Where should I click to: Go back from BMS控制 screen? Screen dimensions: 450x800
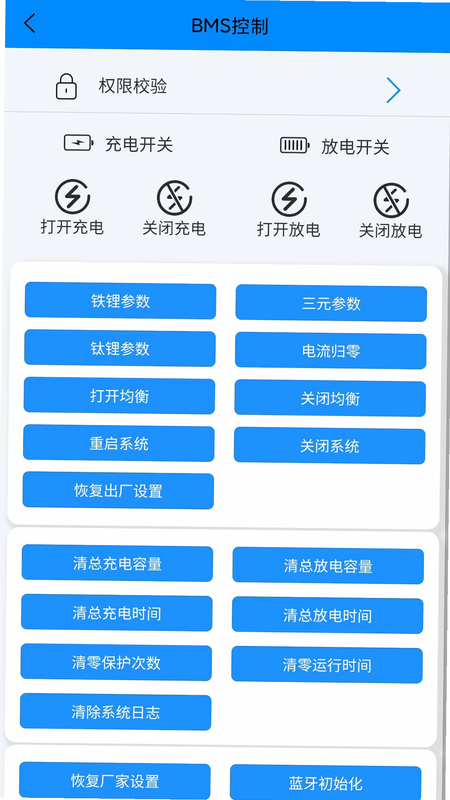point(30,23)
